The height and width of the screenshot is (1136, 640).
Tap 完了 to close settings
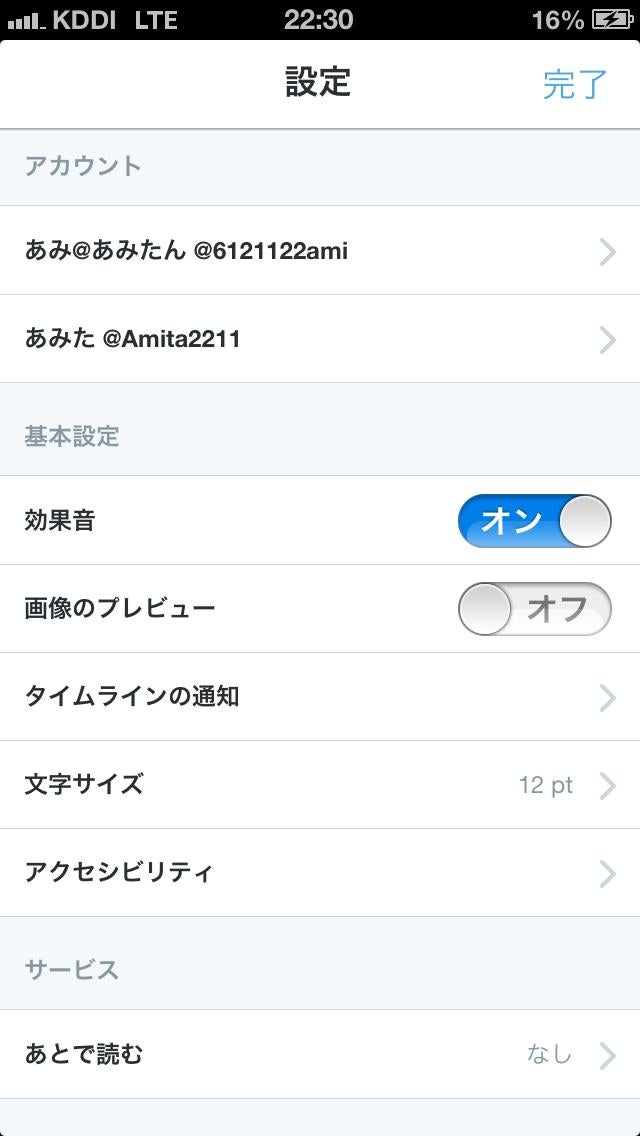click(x=575, y=84)
